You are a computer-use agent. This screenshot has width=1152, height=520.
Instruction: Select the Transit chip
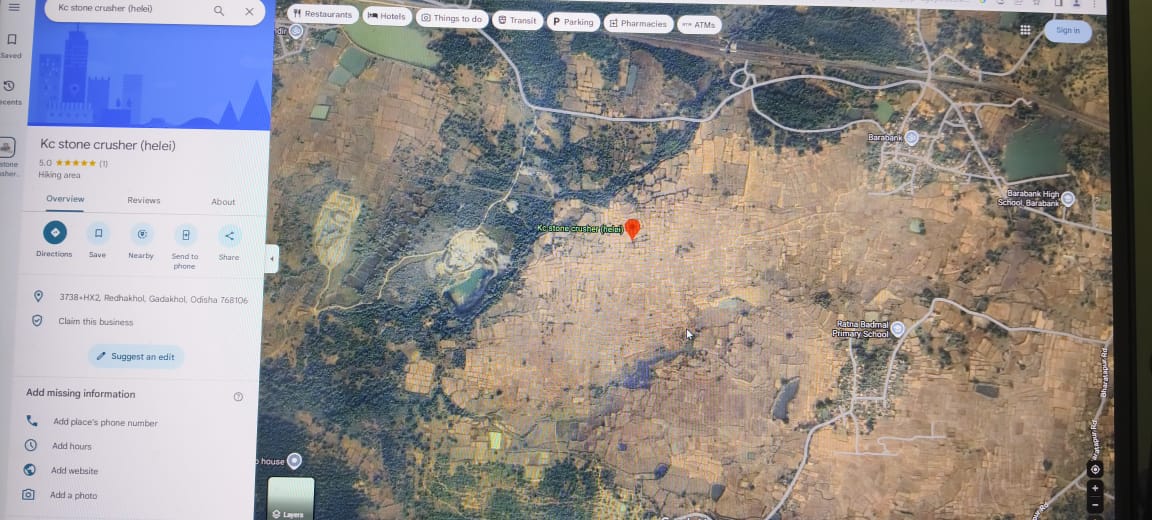pyautogui.click(x=516, y=20)
